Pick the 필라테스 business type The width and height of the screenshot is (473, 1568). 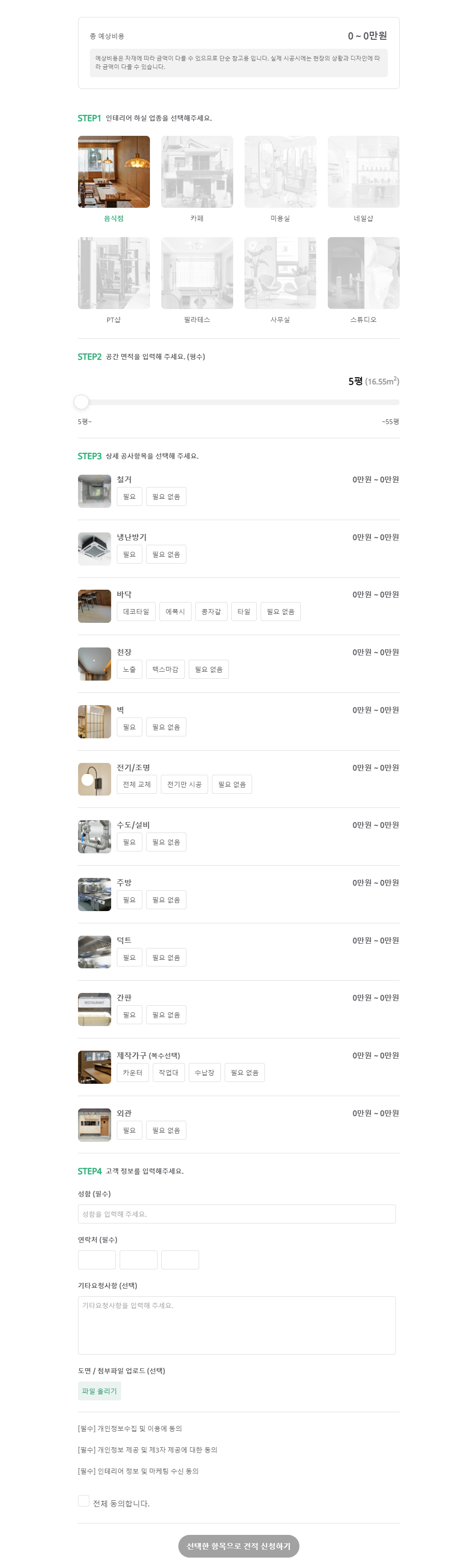(x=197, y=273)
